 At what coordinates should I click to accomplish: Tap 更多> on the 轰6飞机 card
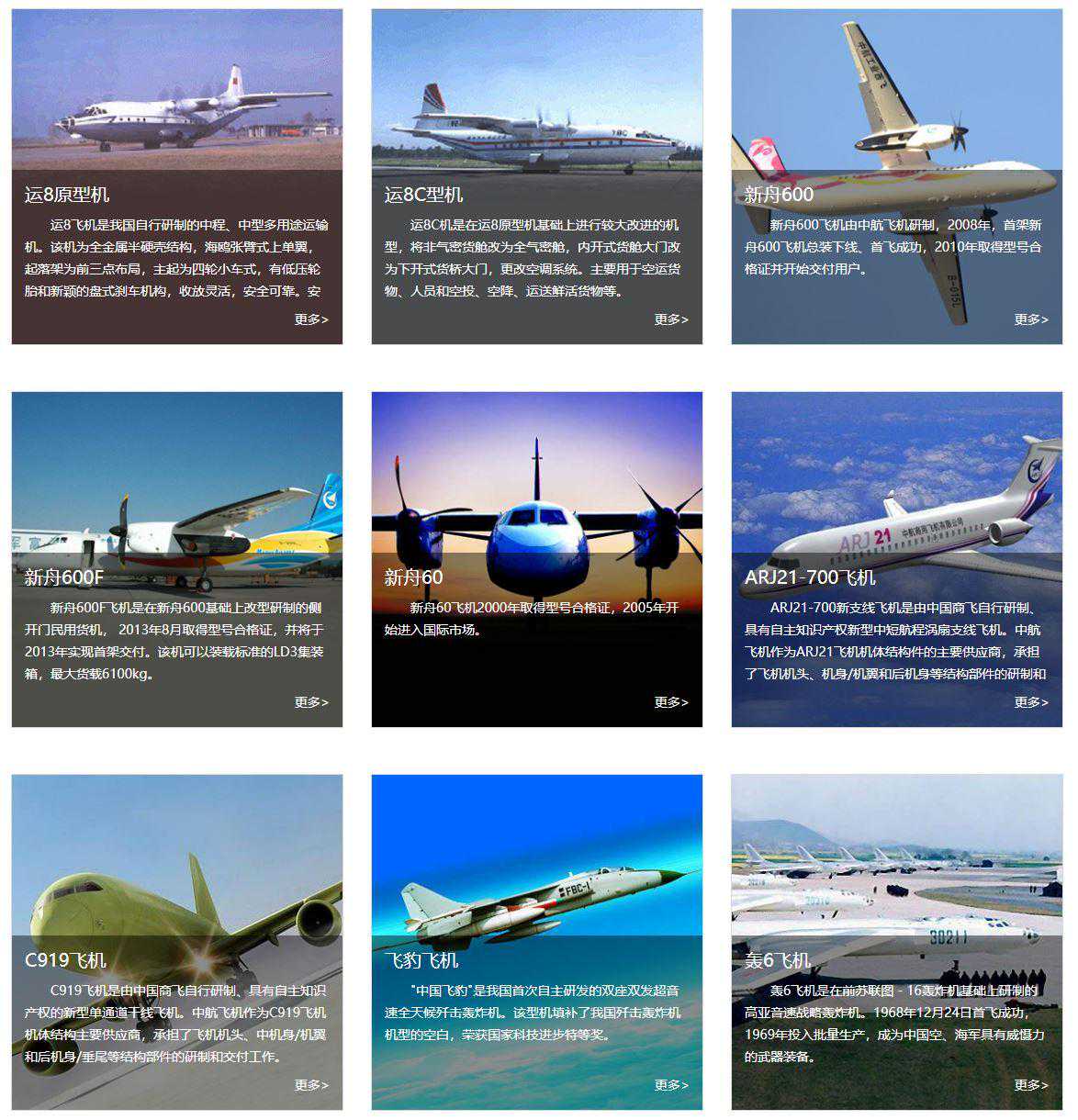1031,1085
